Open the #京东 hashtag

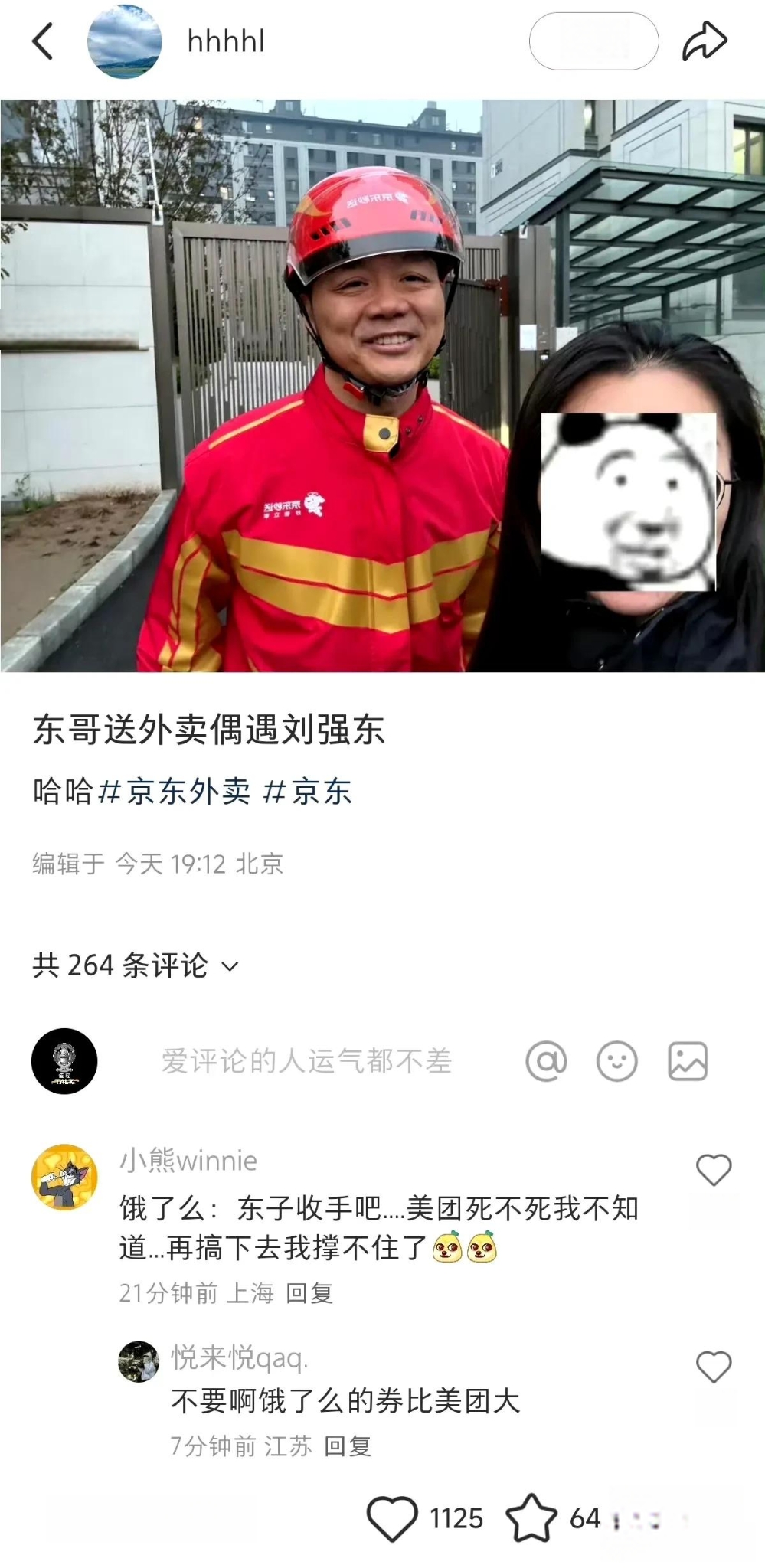[308, 791]
